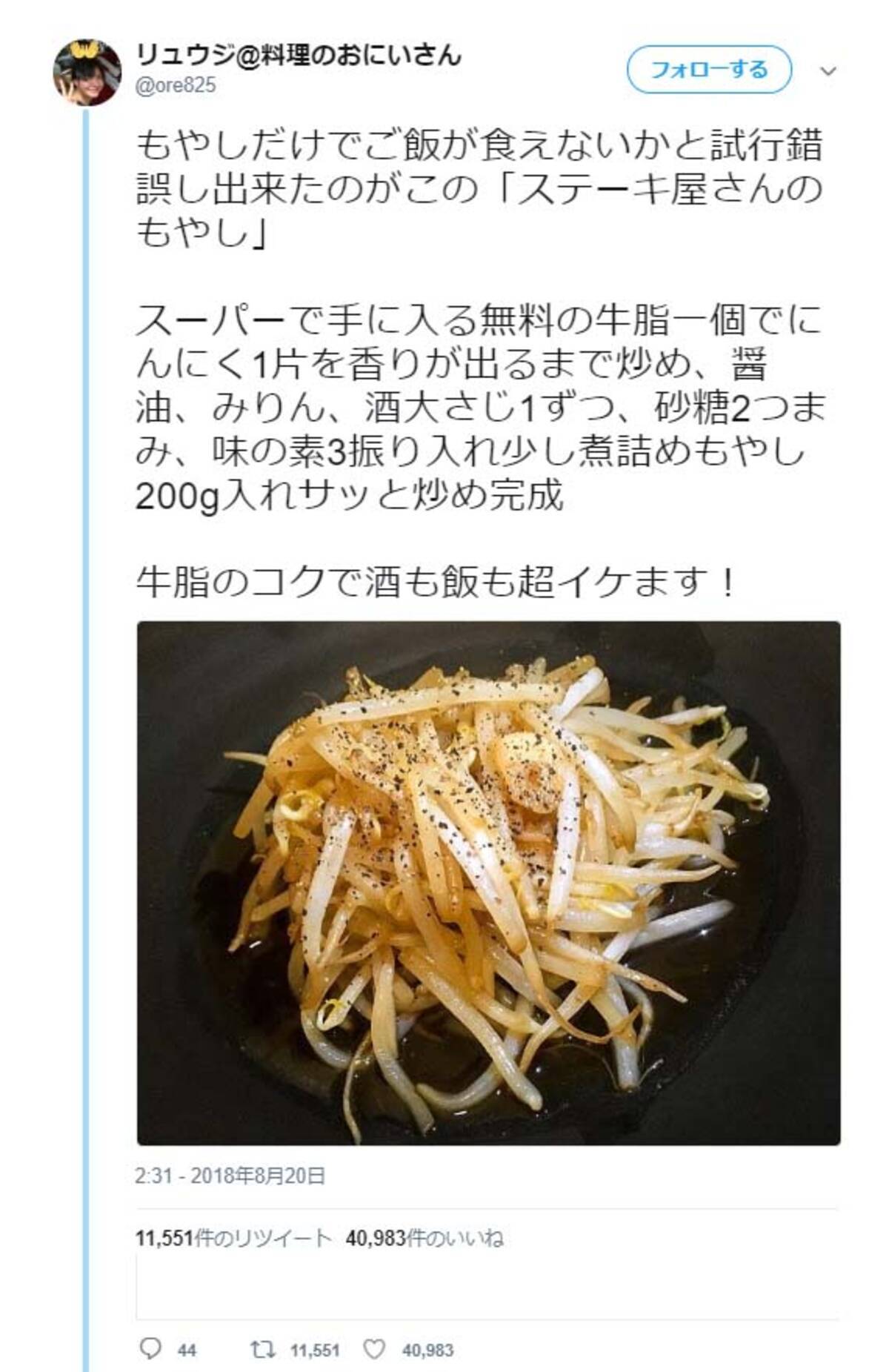Open the bean sprouts photo
This screenshot has height=1372, width=889.
(x=488, y=883)
